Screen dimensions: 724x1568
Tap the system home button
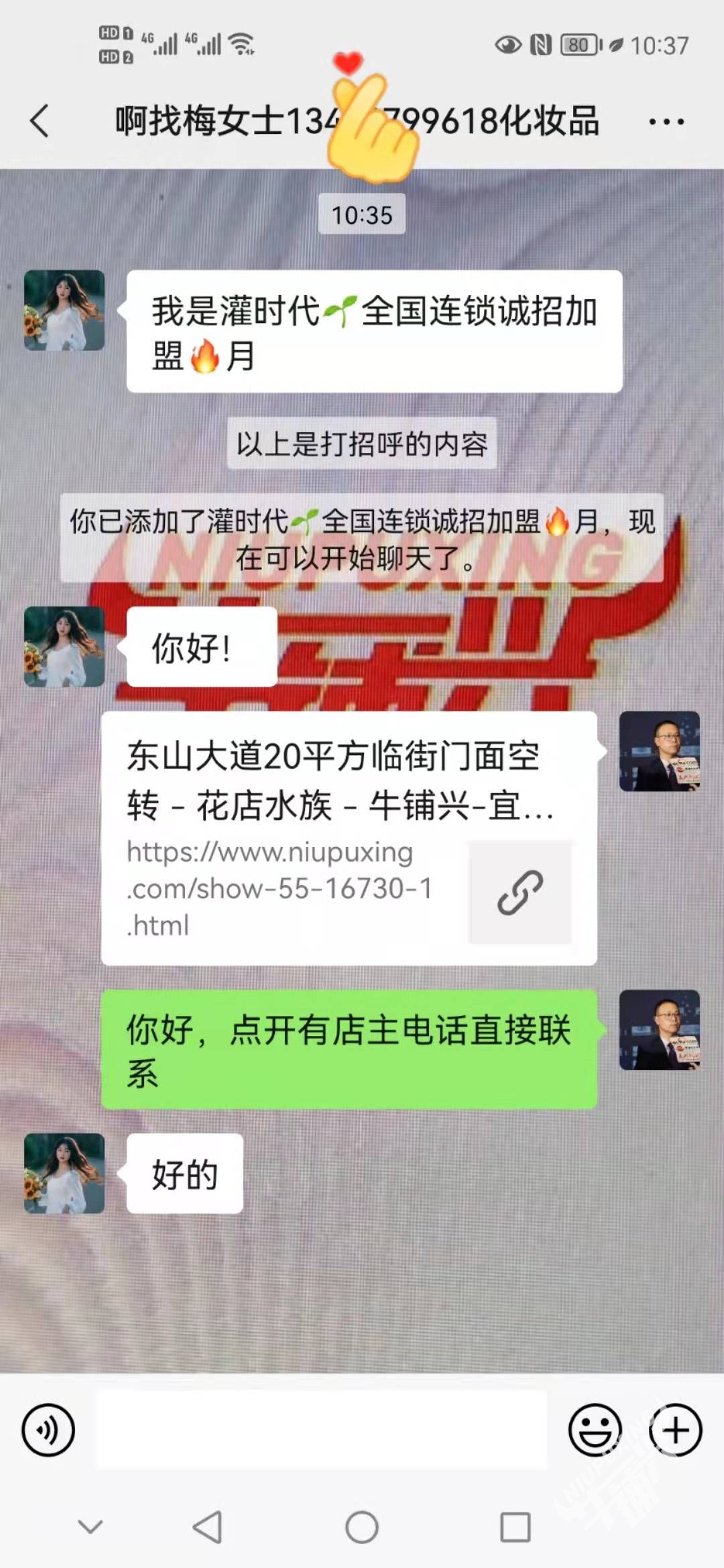(x=362, y=1527)
